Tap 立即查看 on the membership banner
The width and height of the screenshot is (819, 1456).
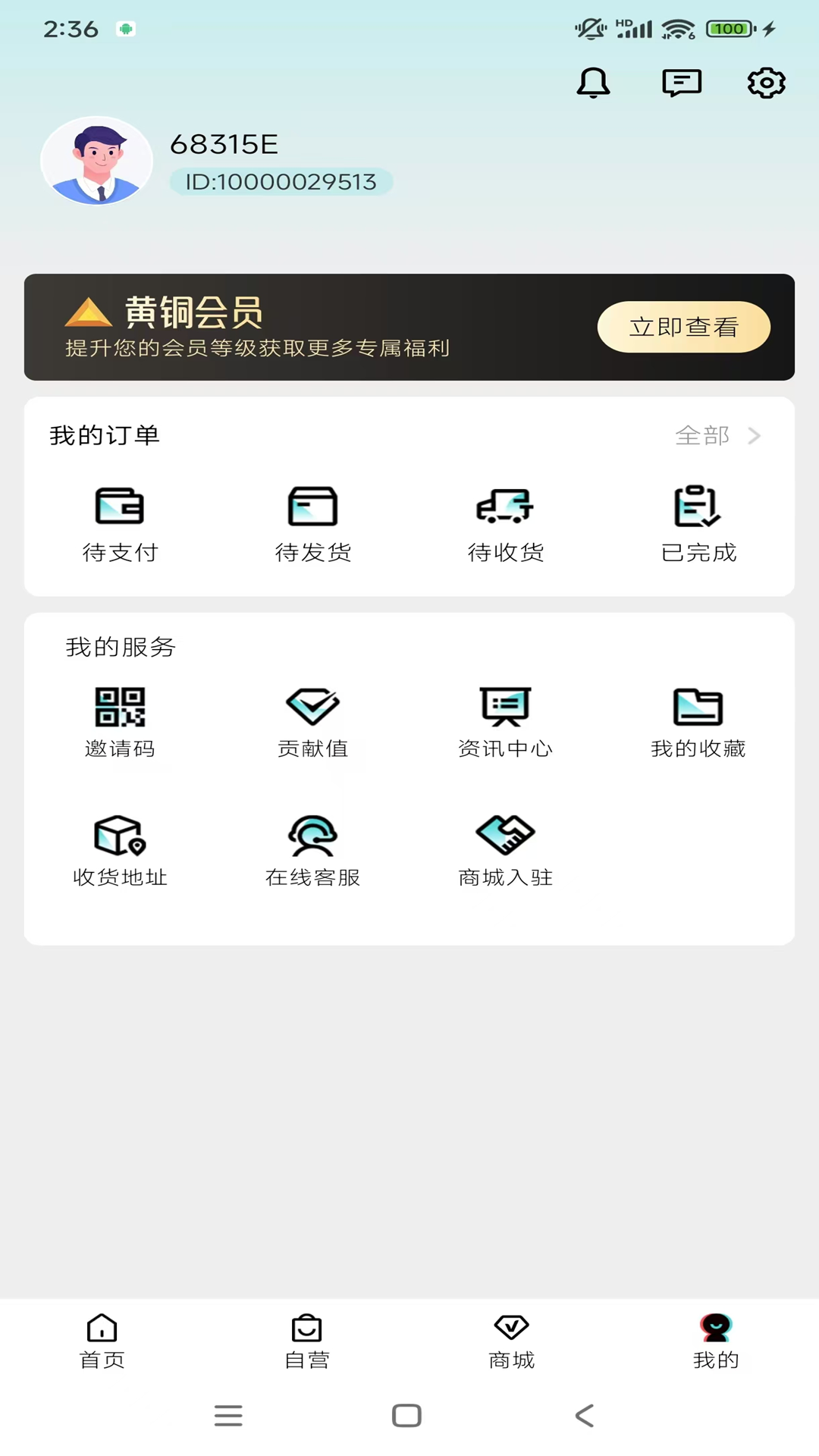[x=683, y=327]
